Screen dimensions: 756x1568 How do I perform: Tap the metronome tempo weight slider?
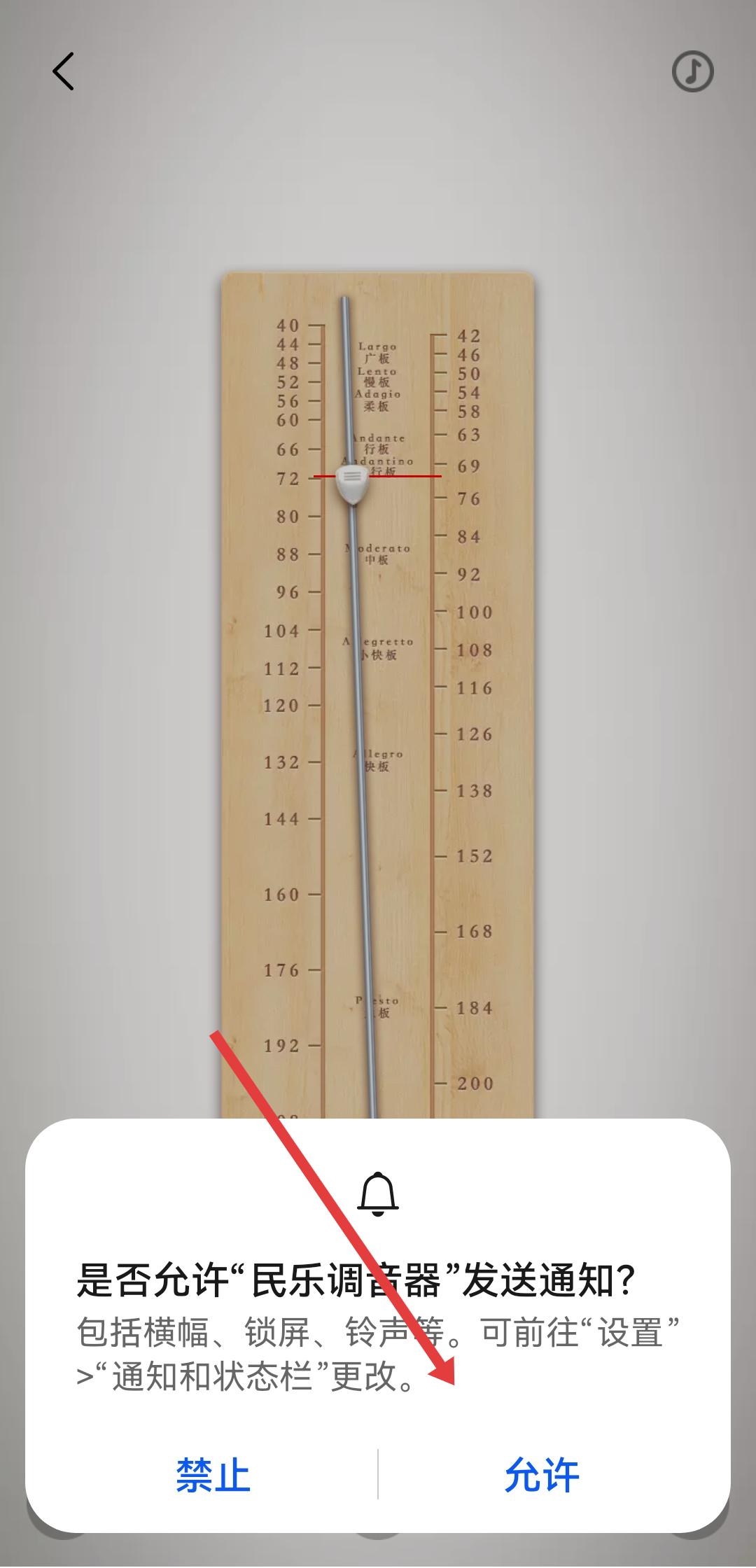352,483
